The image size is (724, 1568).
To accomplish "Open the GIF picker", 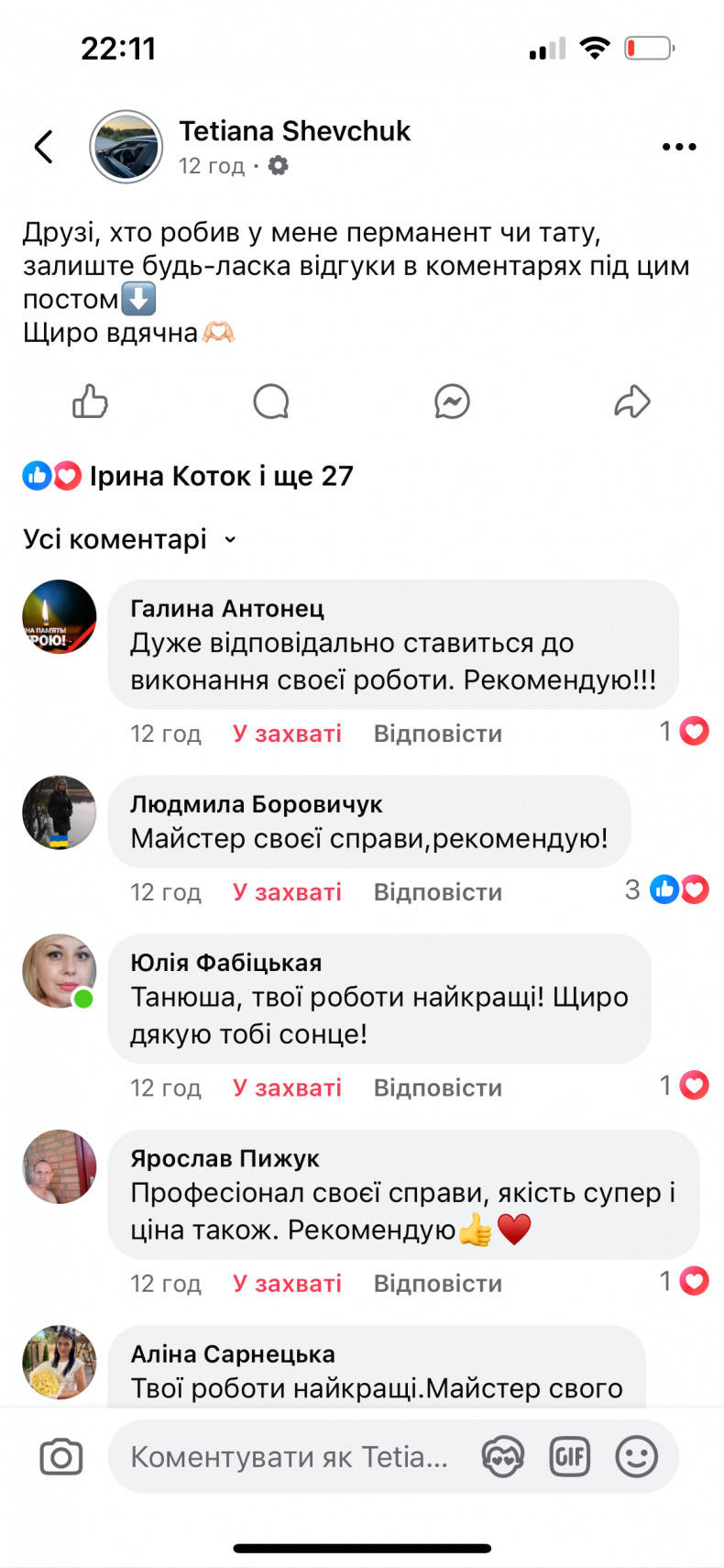I will pos(569,1457).
